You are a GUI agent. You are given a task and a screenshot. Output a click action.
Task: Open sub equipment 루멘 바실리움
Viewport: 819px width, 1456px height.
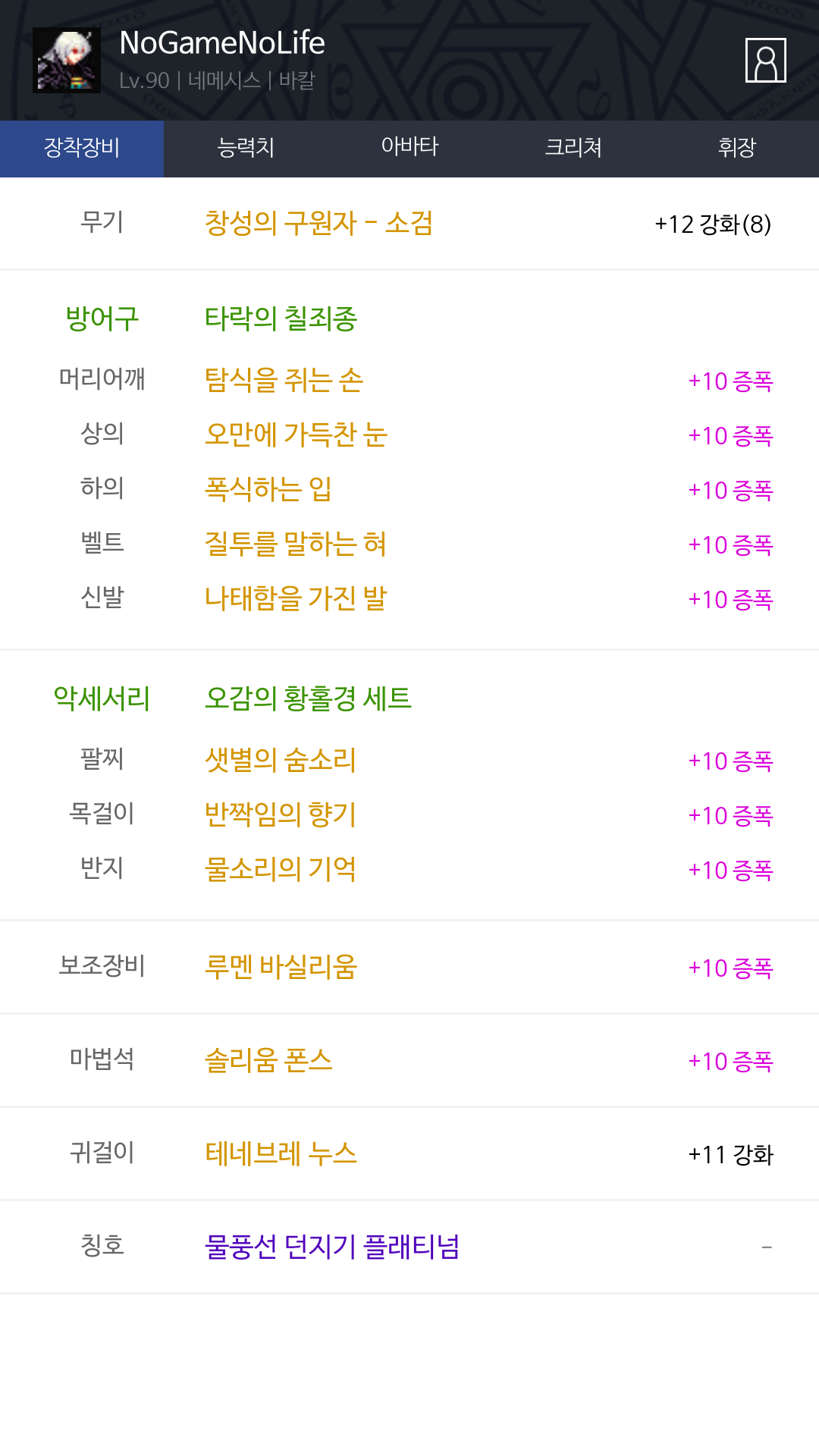click(281, 967)
